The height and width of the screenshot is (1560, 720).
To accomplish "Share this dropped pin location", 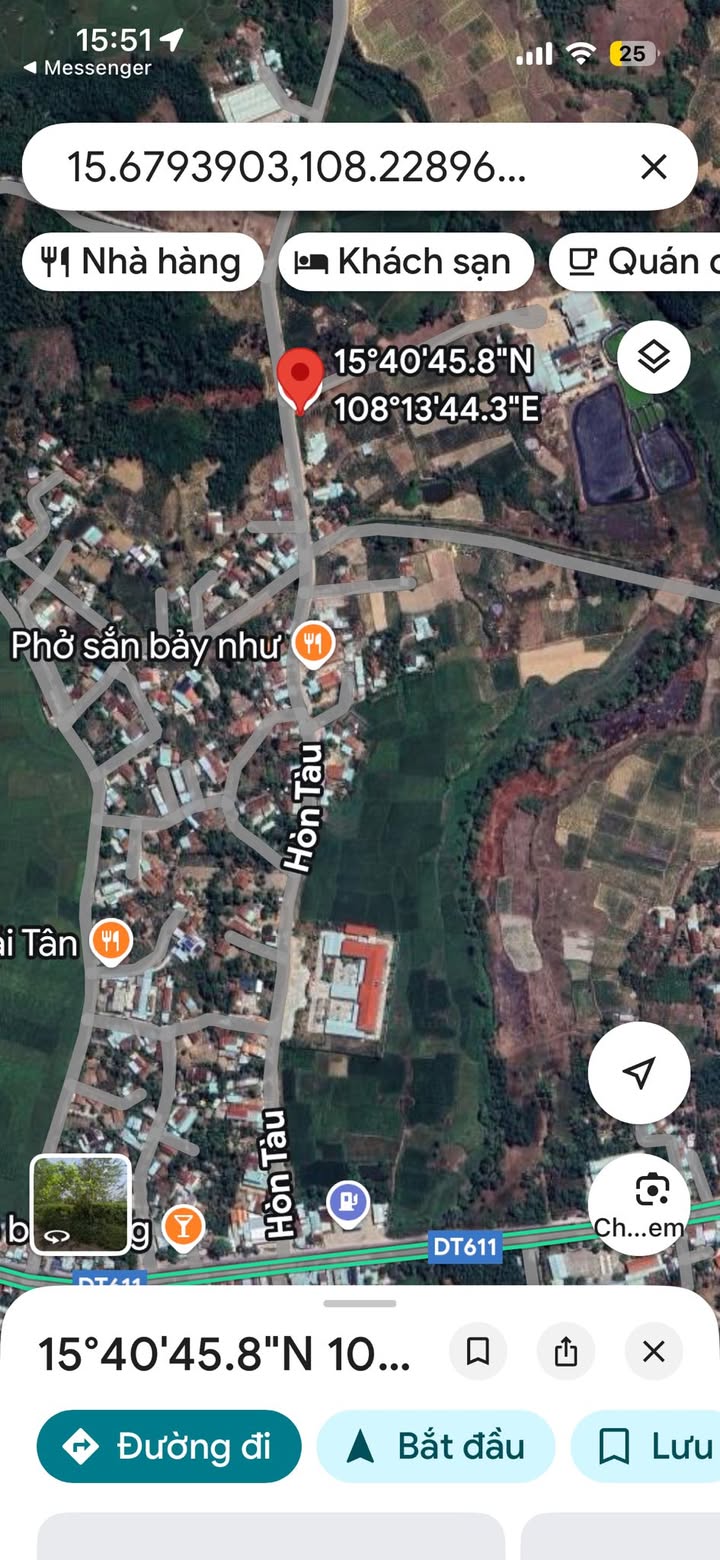I will pos(566,1352).
